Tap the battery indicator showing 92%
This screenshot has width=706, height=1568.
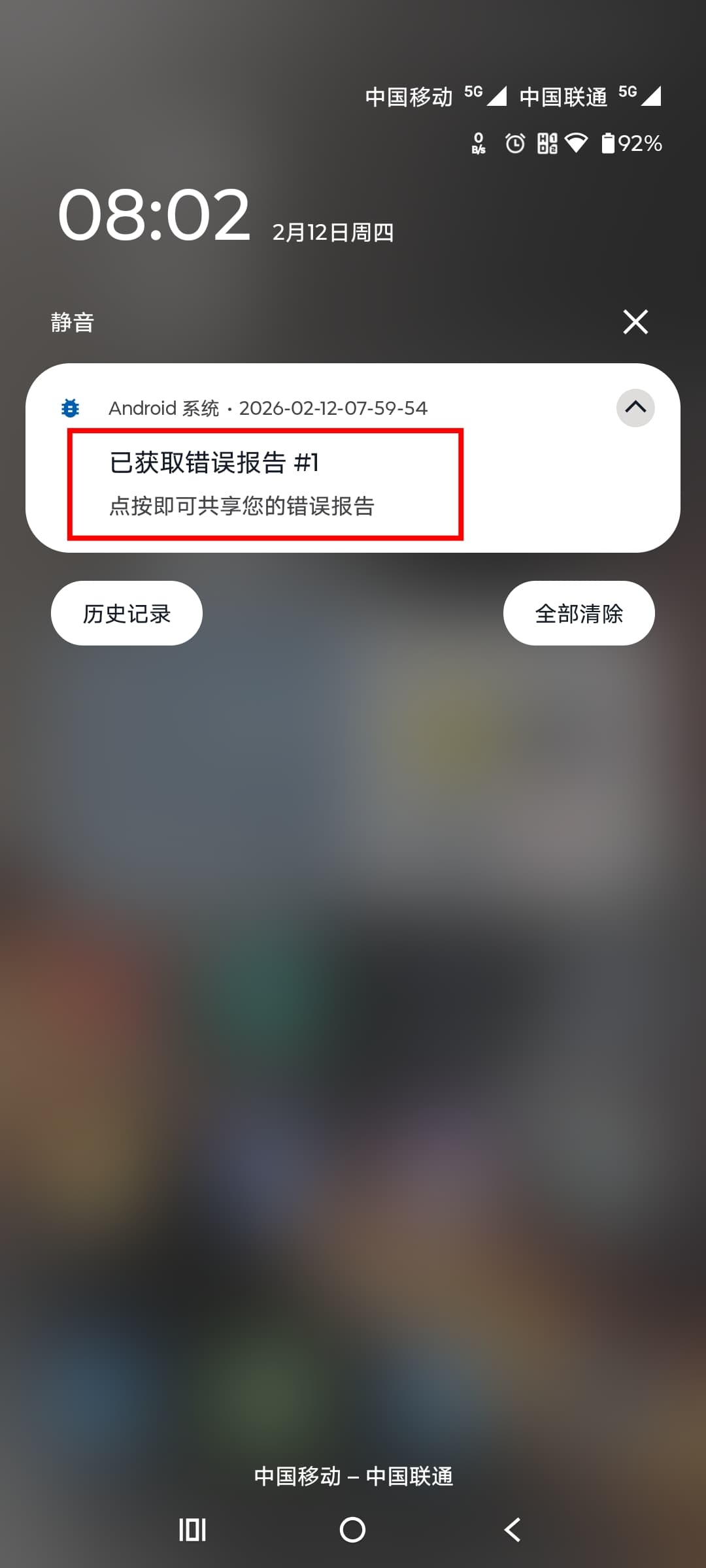pyautogui.click(x=630, y=143)
